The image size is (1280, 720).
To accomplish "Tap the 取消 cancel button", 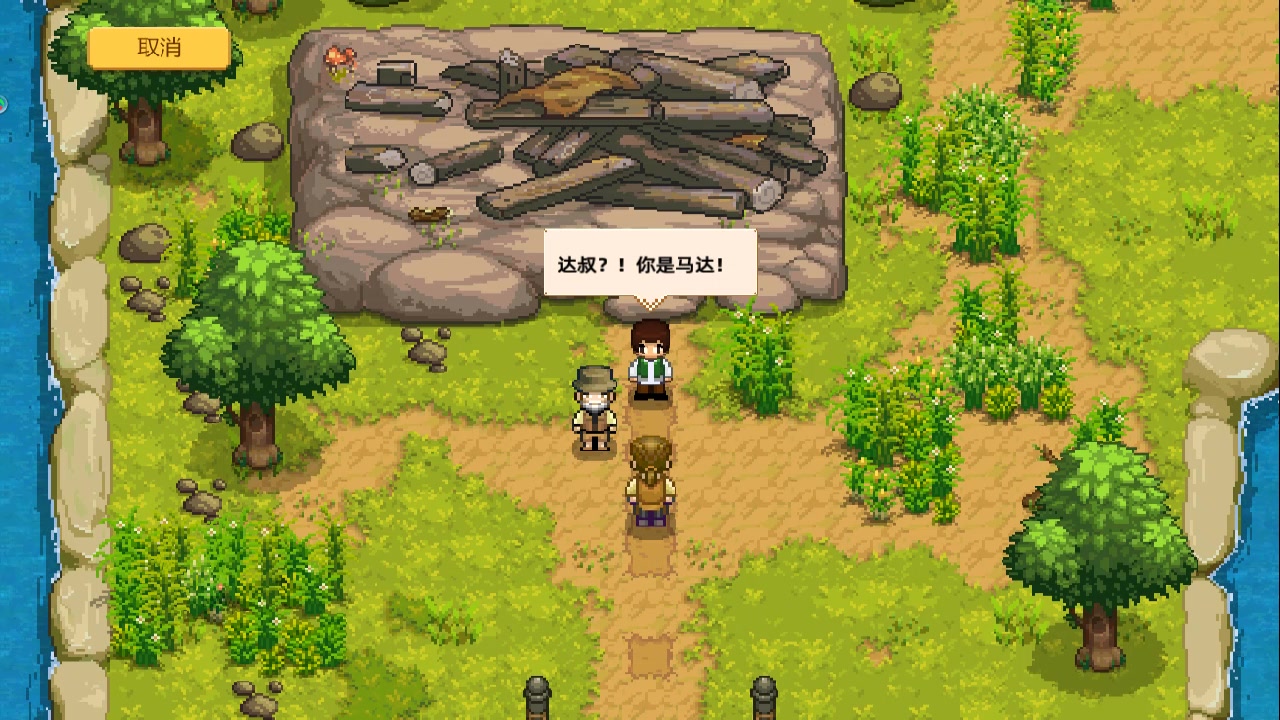I will pyautogui.click(x=158, y=47).
